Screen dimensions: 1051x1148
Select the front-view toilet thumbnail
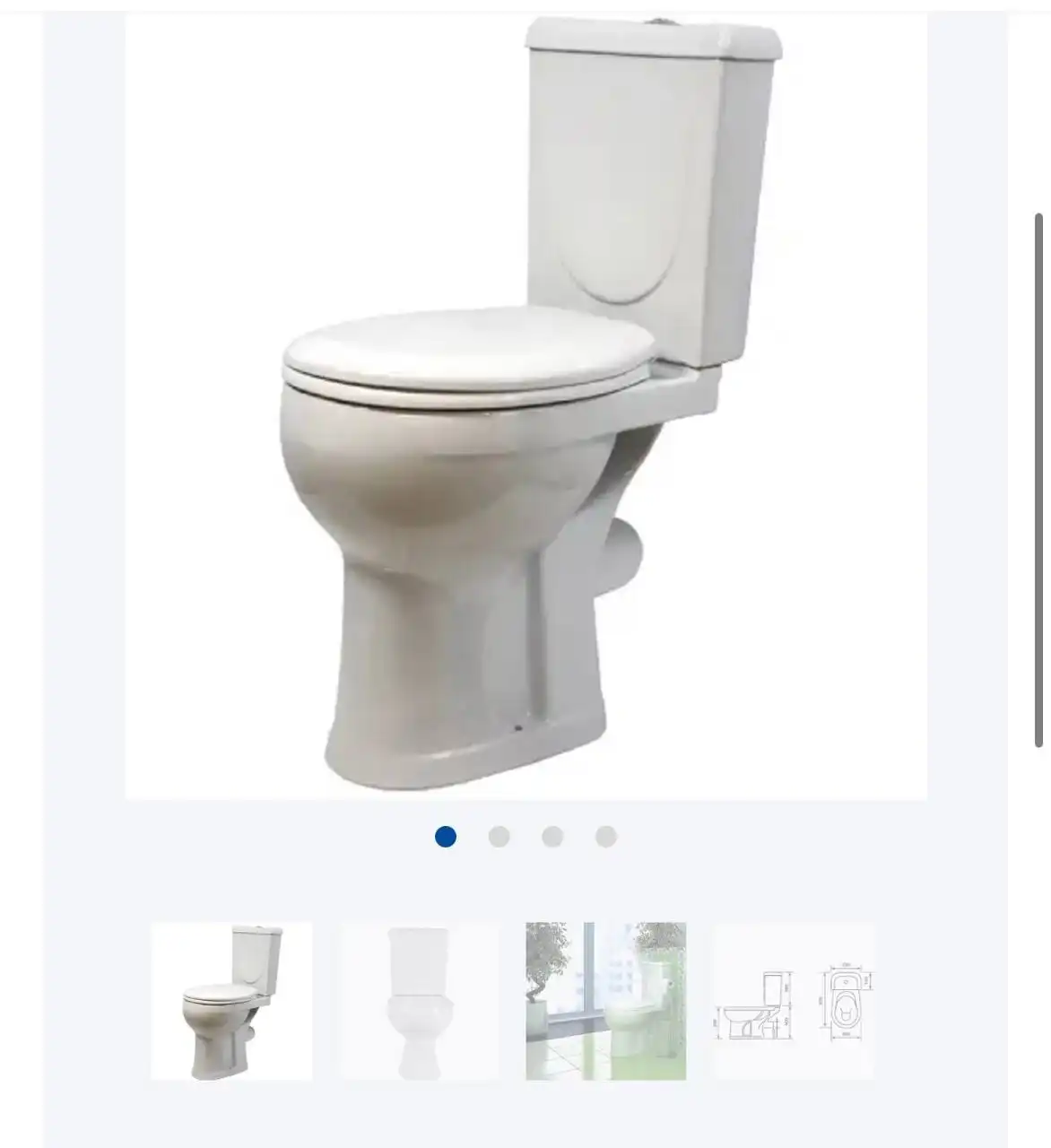point(419,1001)
